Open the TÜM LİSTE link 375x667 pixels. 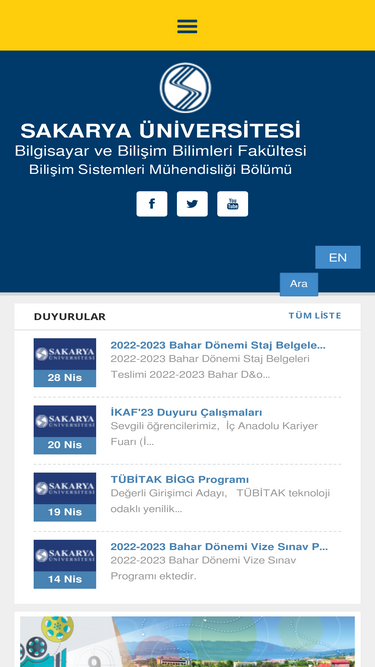[x=315, y=316]
